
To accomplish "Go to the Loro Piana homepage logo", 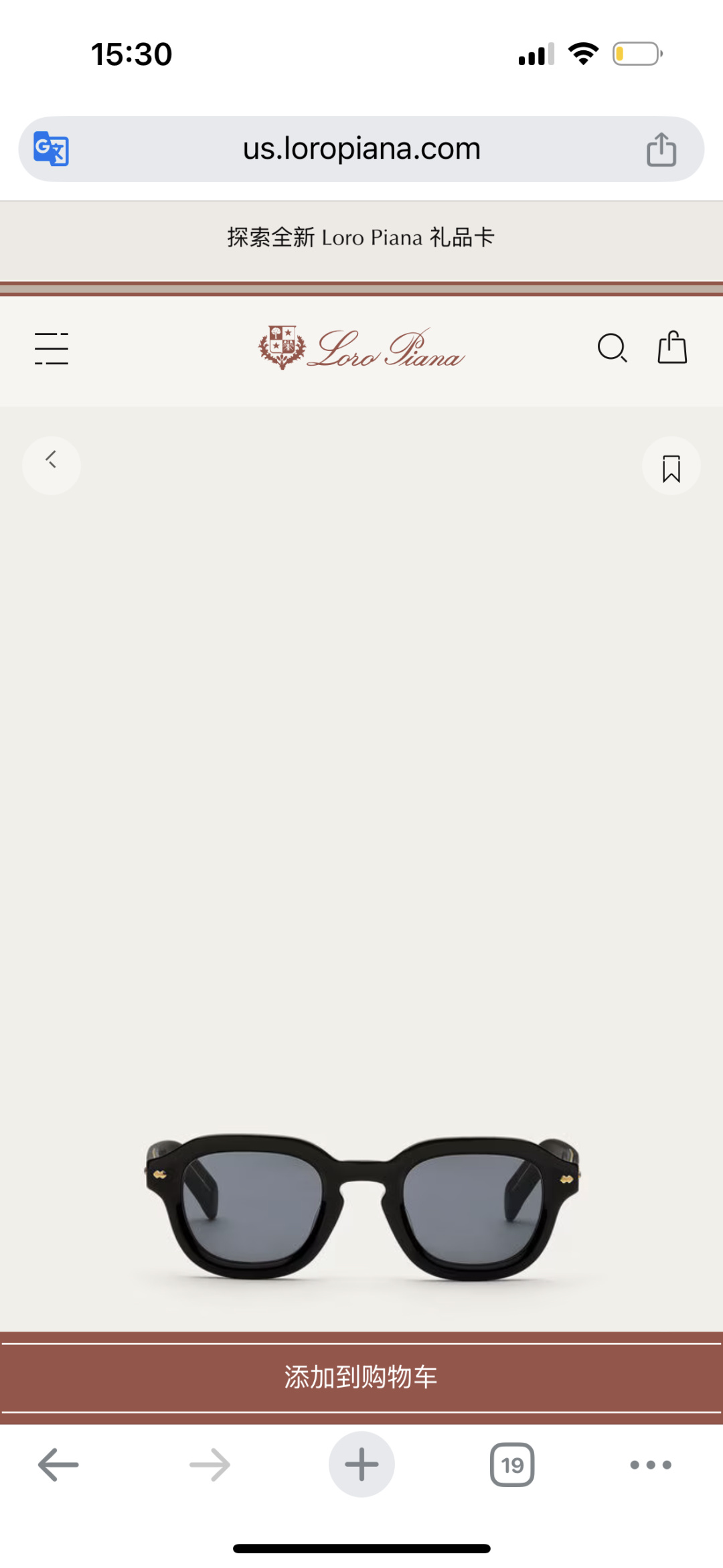I will [361, 348].
